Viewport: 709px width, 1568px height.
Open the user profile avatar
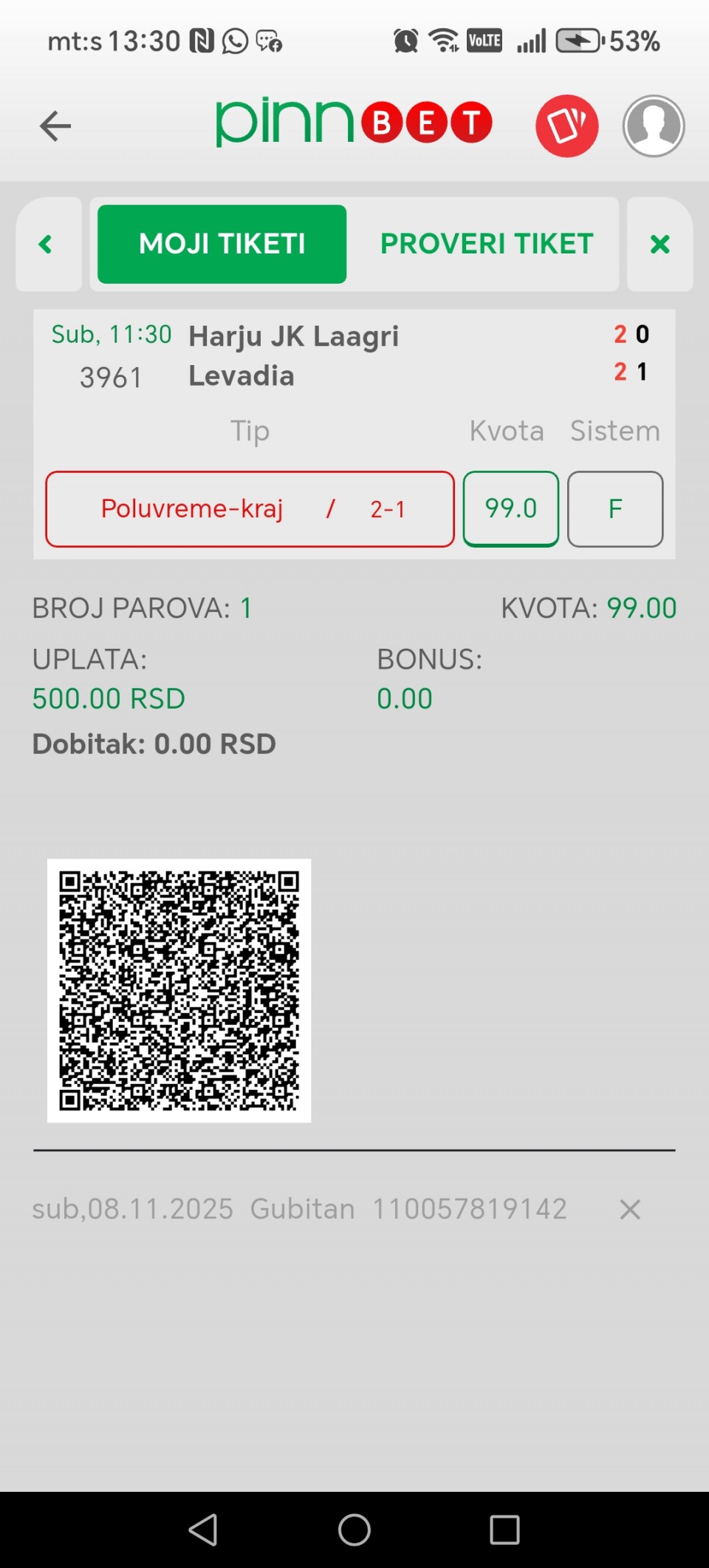pyautogui.click(x=654, y=126)
